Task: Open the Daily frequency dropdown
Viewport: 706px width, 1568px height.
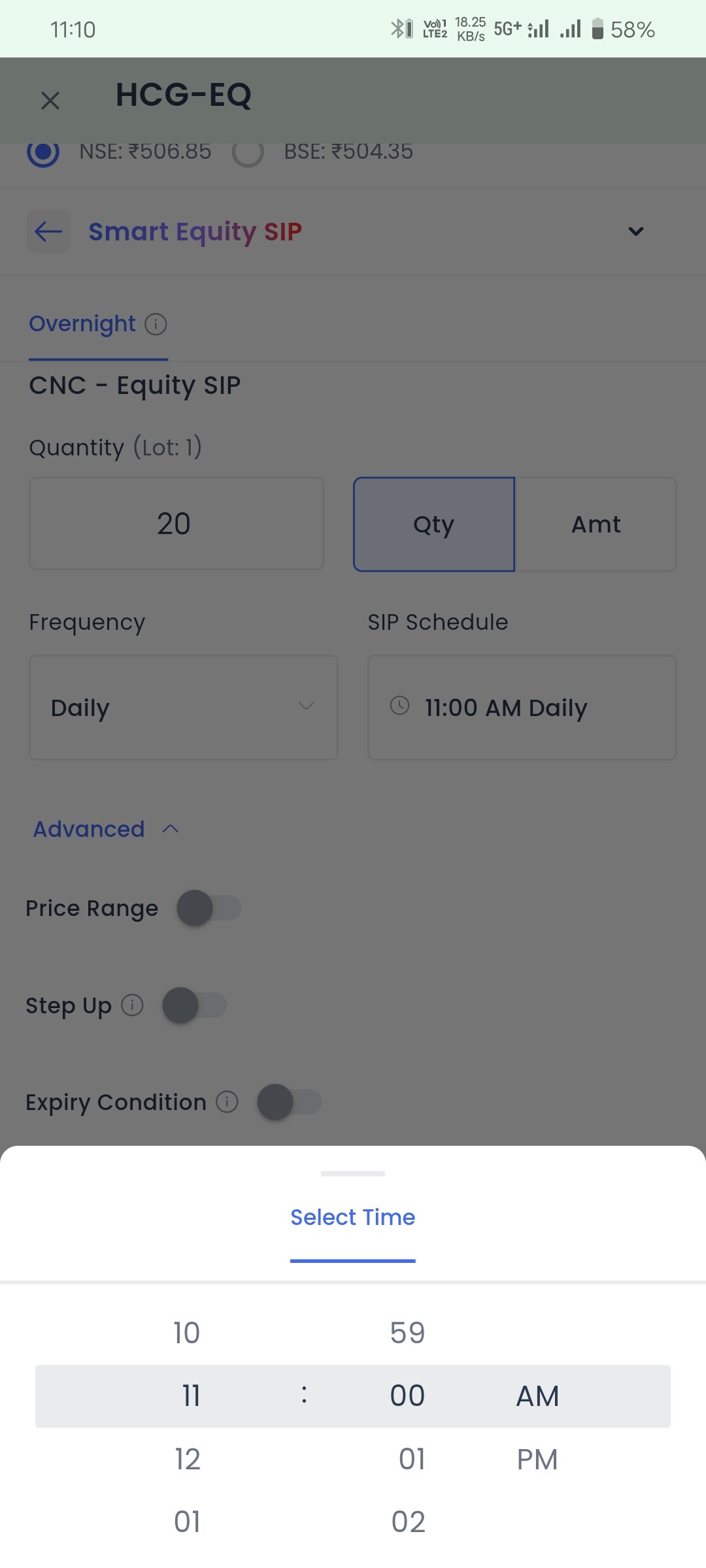Action: pyautogui.click(x=184, y=708)
